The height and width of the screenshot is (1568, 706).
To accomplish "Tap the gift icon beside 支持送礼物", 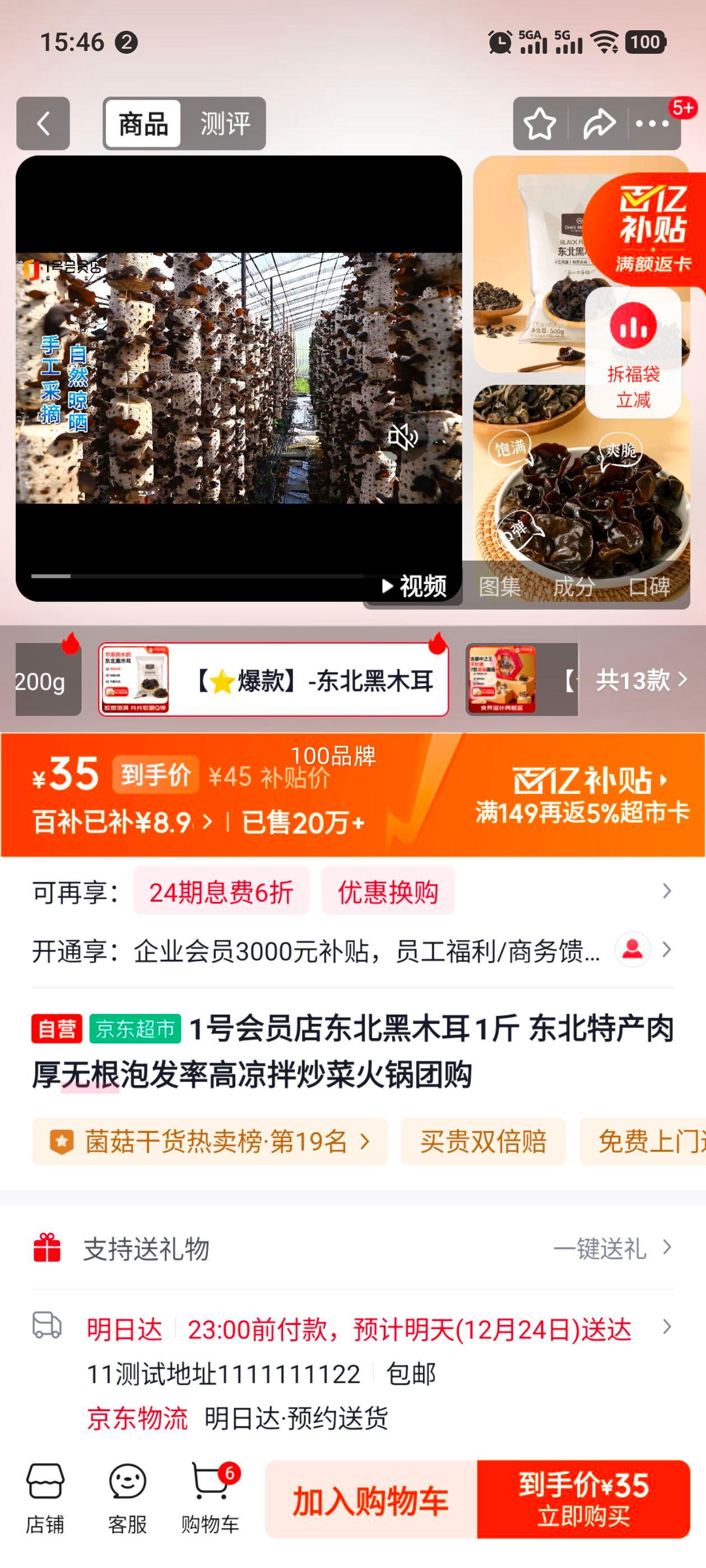I will point(46,1250).
